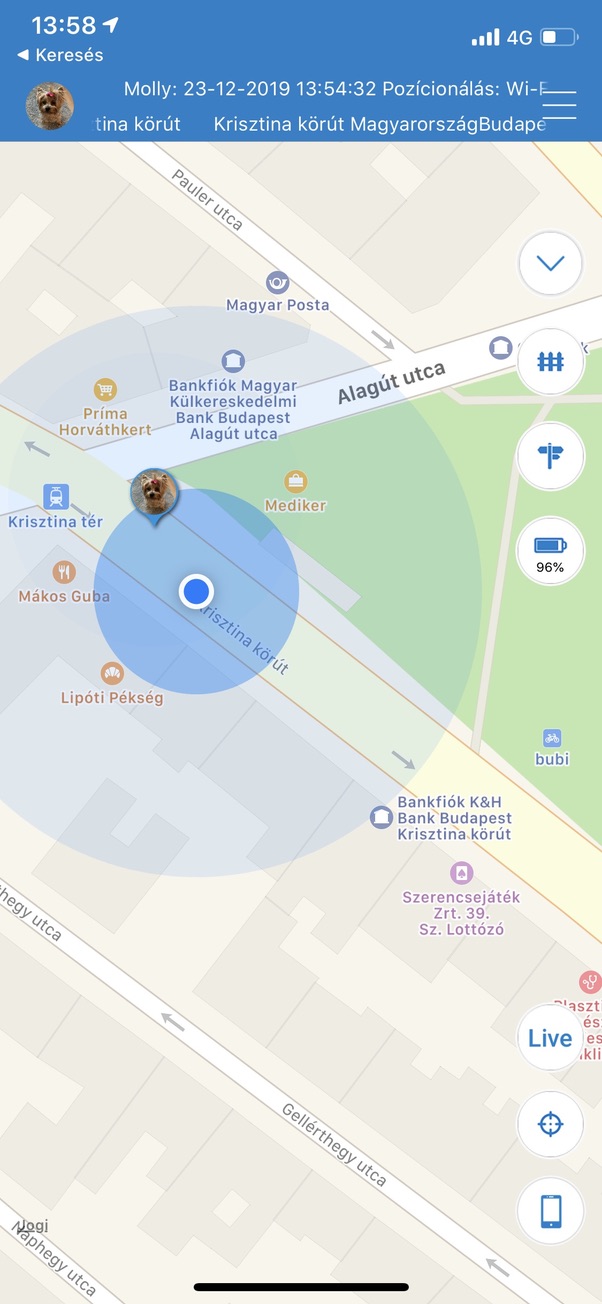The image size is (602, 1304).
Task: Open the geofence fence button
Action: (x=550, y=361)
